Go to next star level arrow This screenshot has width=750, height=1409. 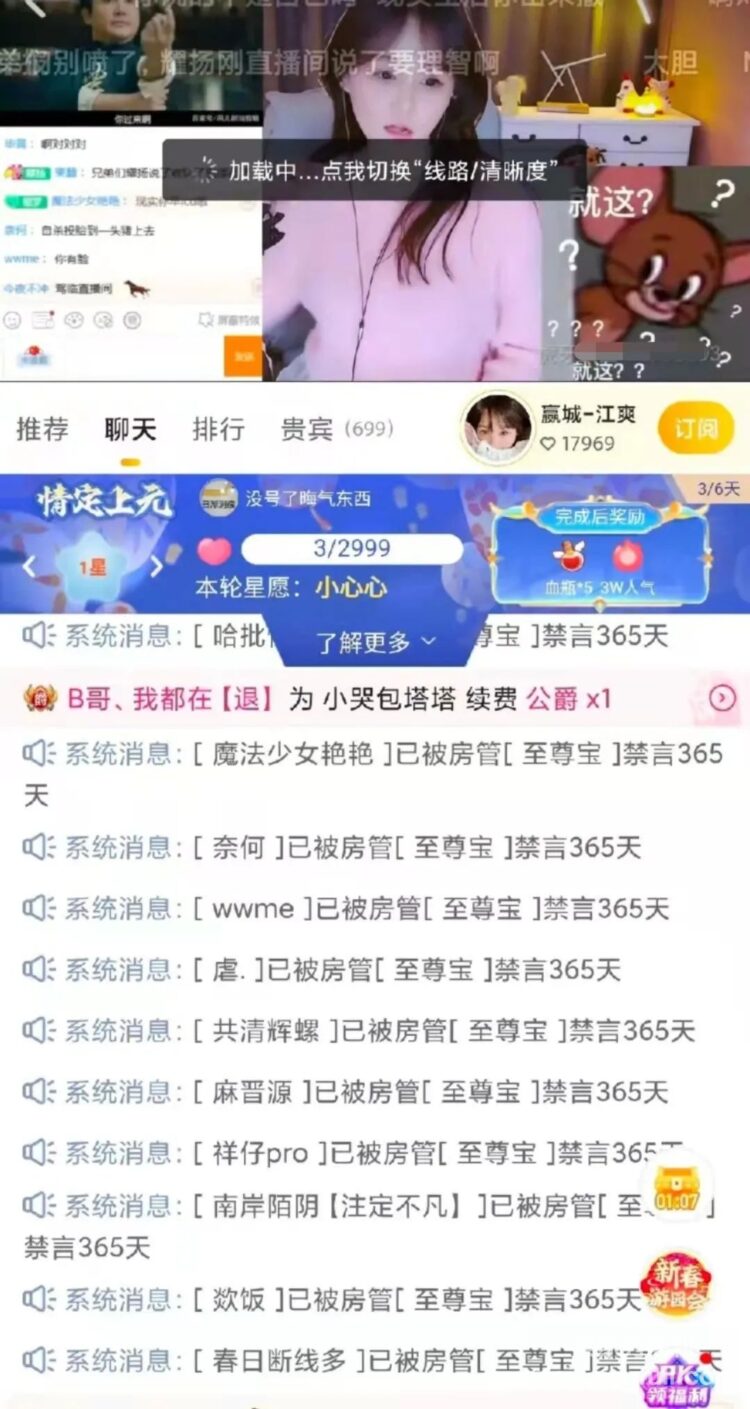156,566
